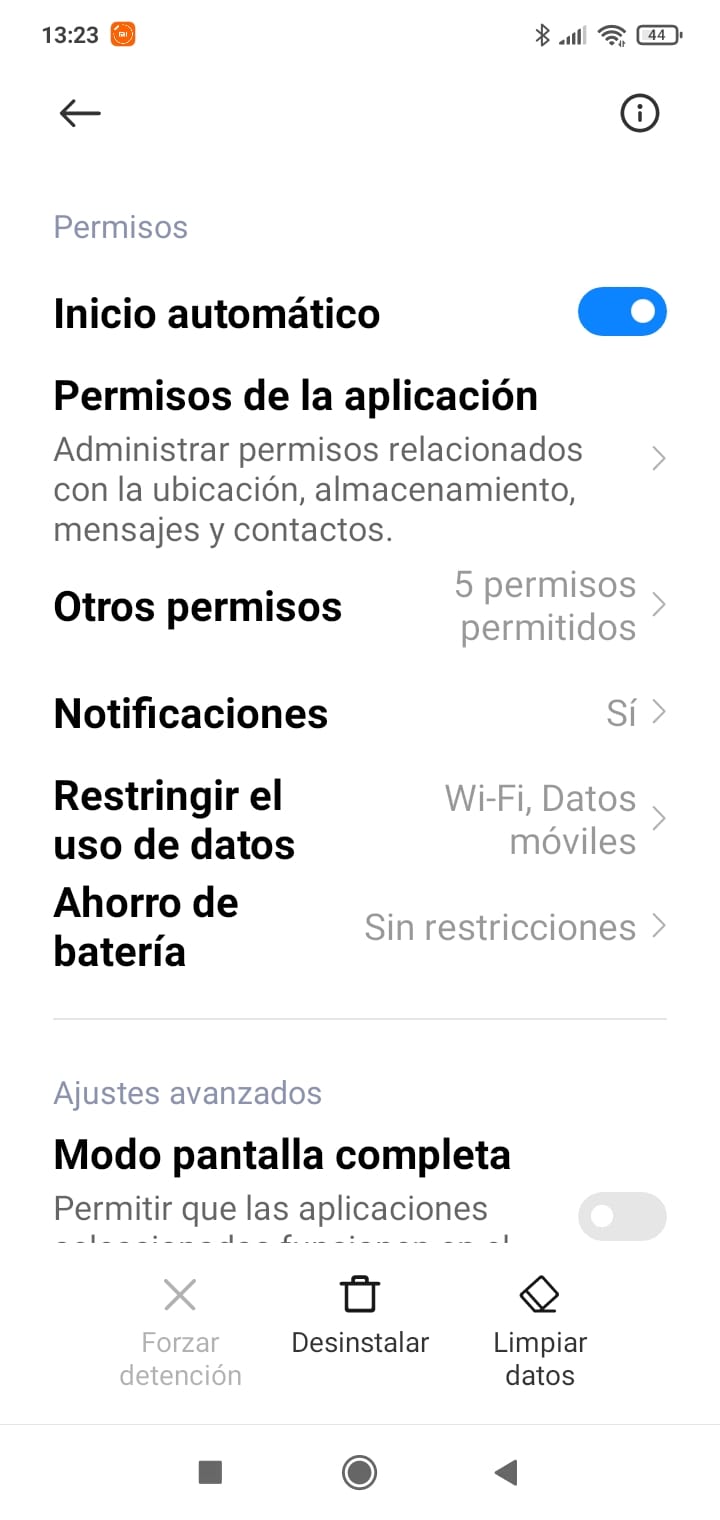The width and height of the screenshot is (720, 1520).
Task: Open the app info icon
Action: pos(640,114)
